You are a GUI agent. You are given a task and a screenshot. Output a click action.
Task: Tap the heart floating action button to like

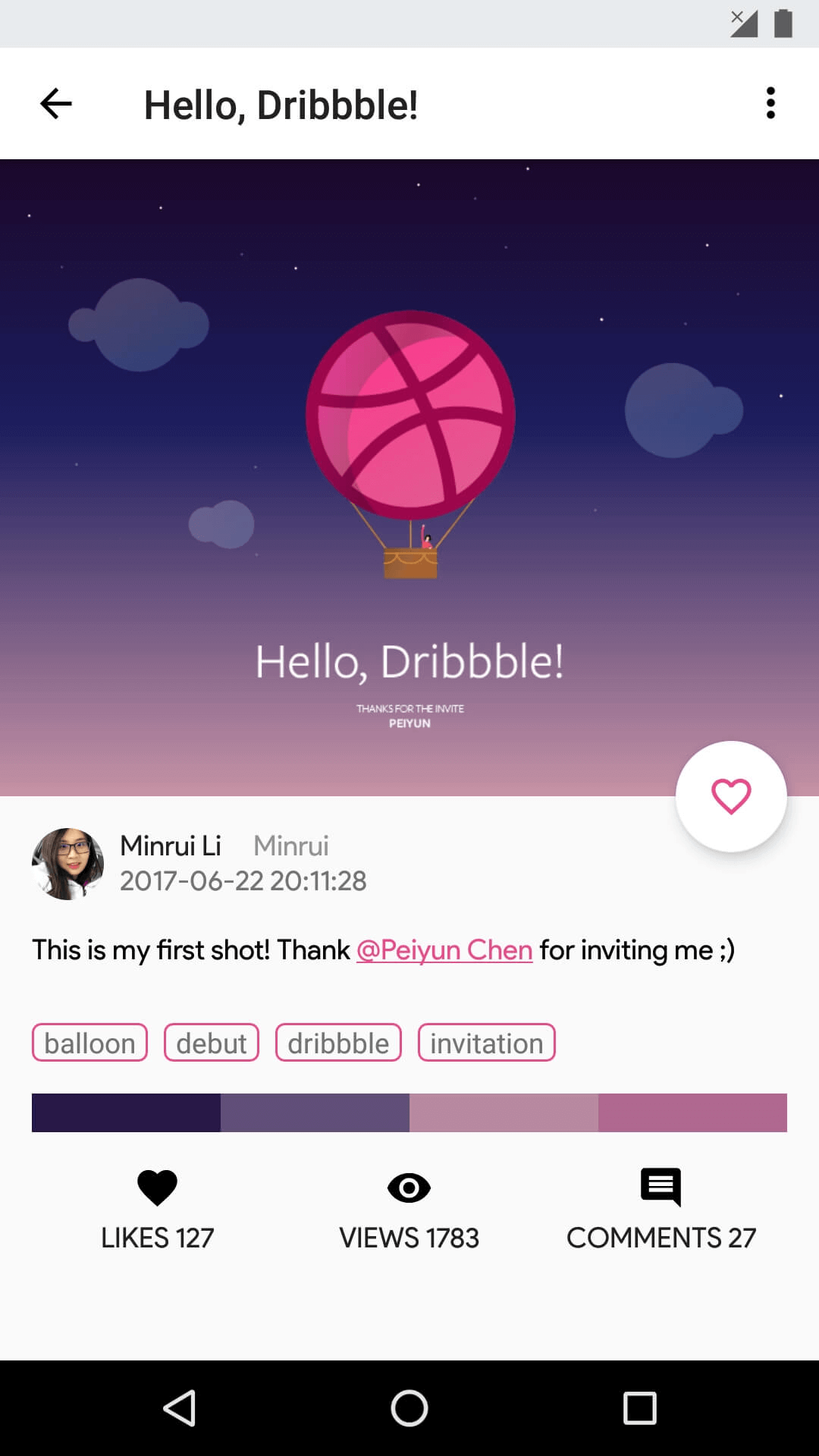pyautogui.click(x=729, y=796)
